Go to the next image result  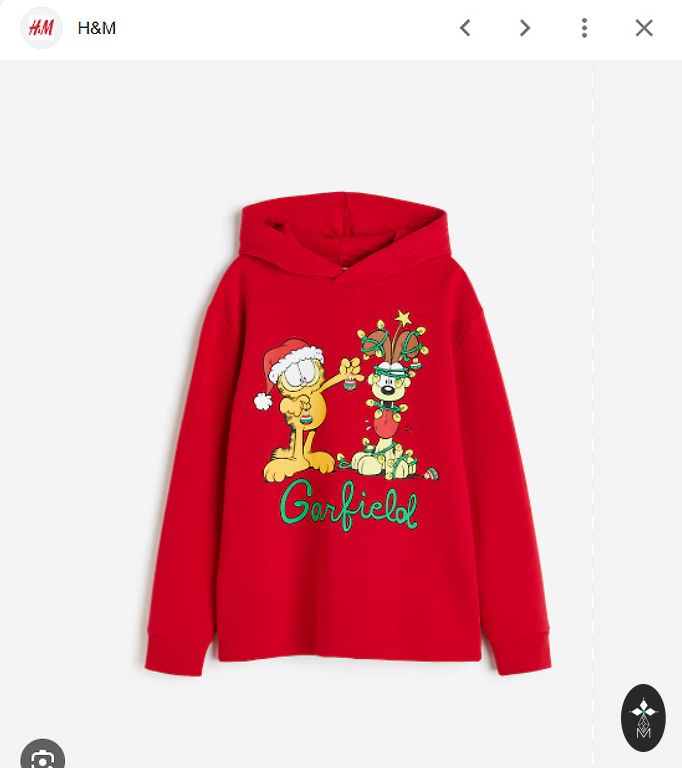[x=525, y=28]
